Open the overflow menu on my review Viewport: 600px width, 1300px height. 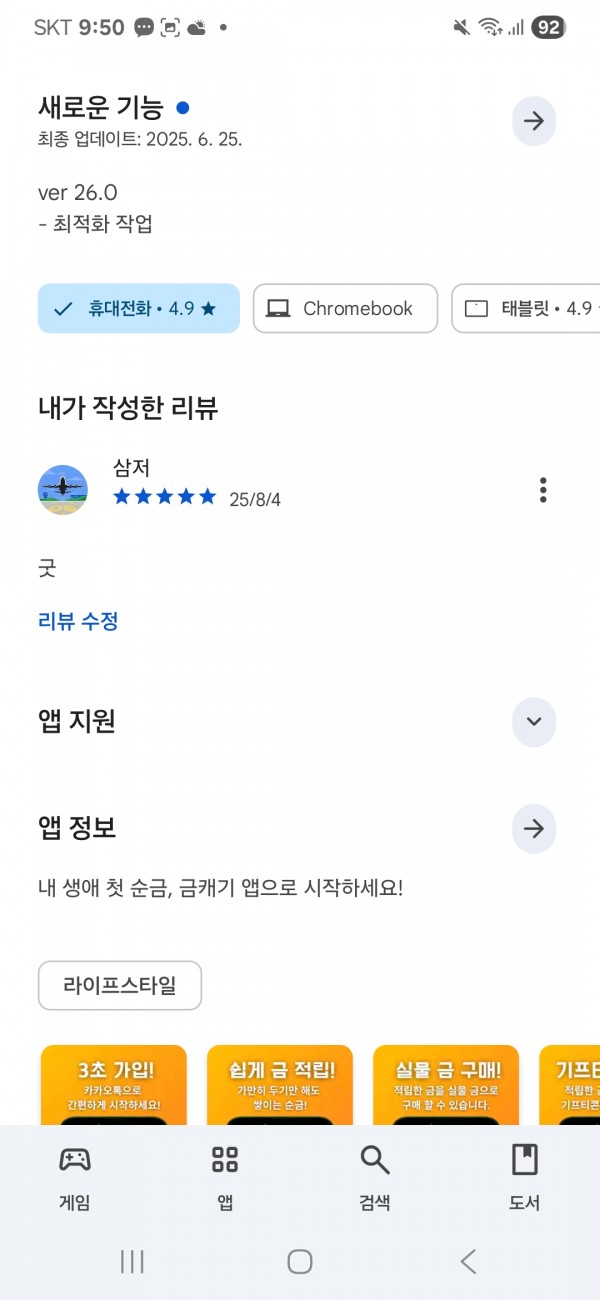pos(543,490)
